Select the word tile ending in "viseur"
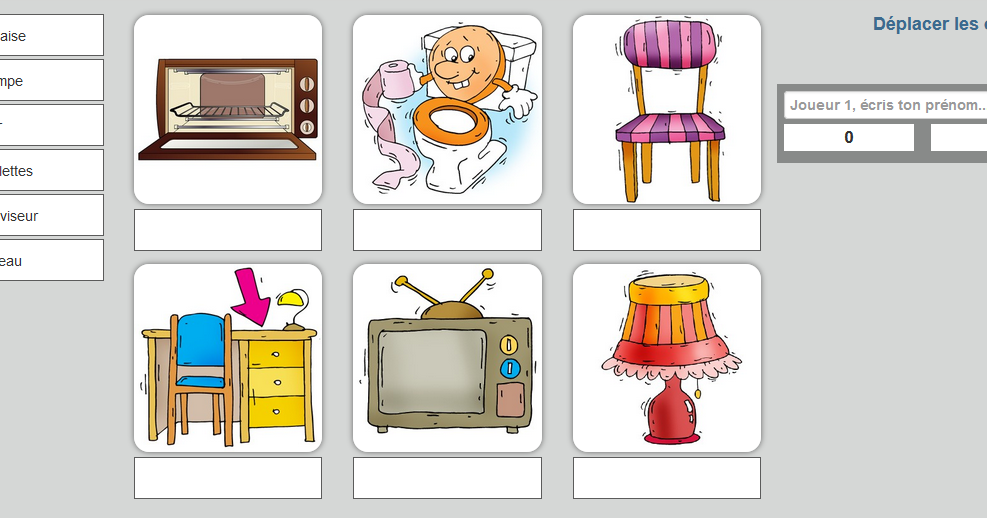 (50, 216)
